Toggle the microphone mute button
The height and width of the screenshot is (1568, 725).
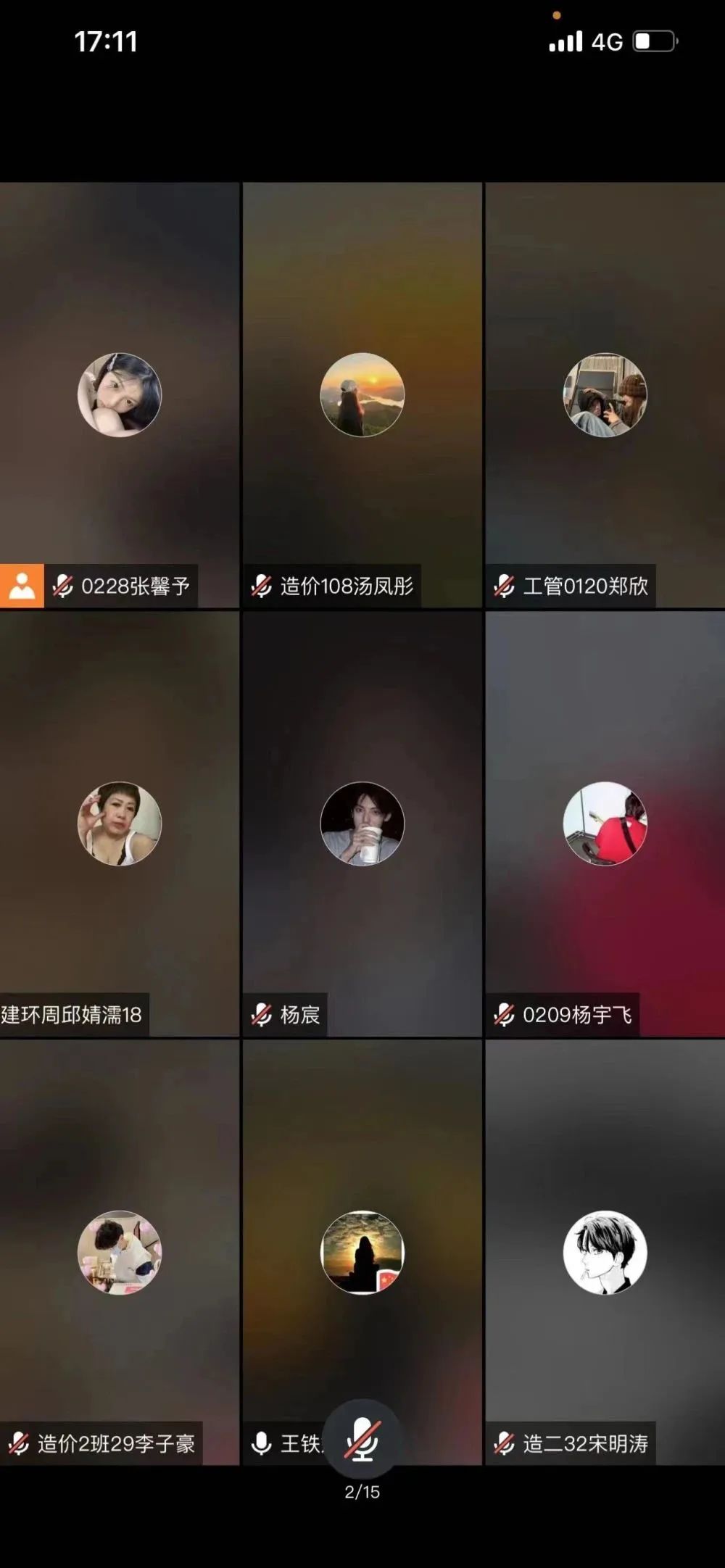[362, 1438]
